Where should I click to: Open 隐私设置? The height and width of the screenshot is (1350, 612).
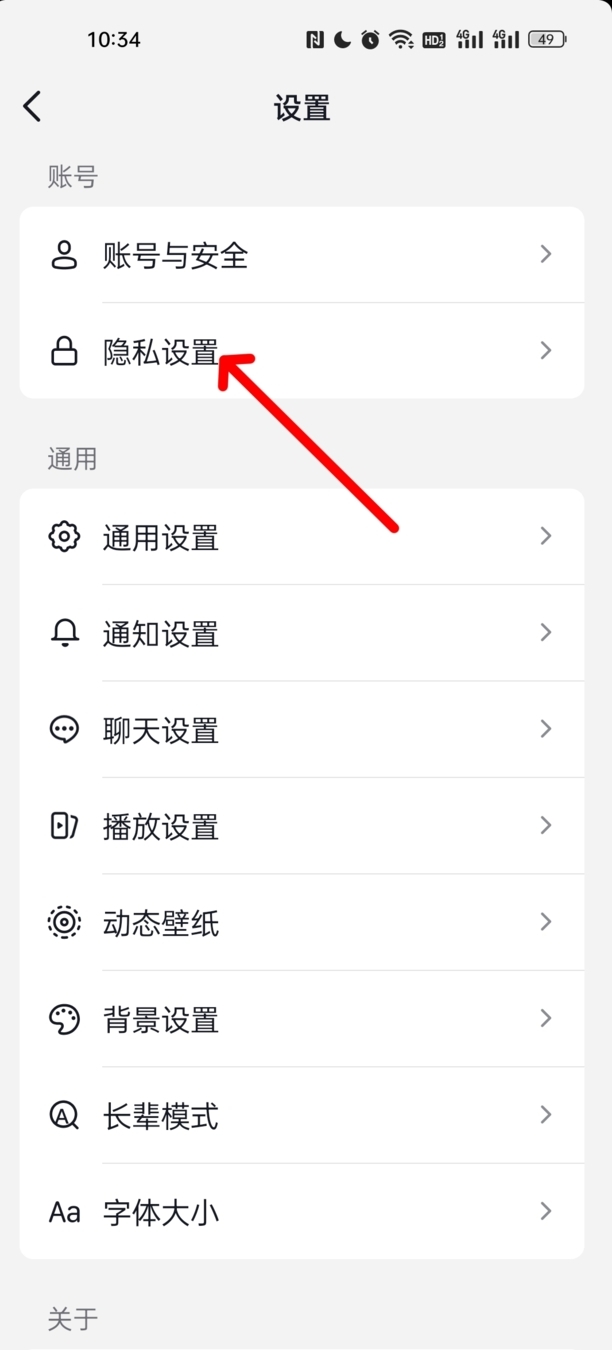(300, 351)
